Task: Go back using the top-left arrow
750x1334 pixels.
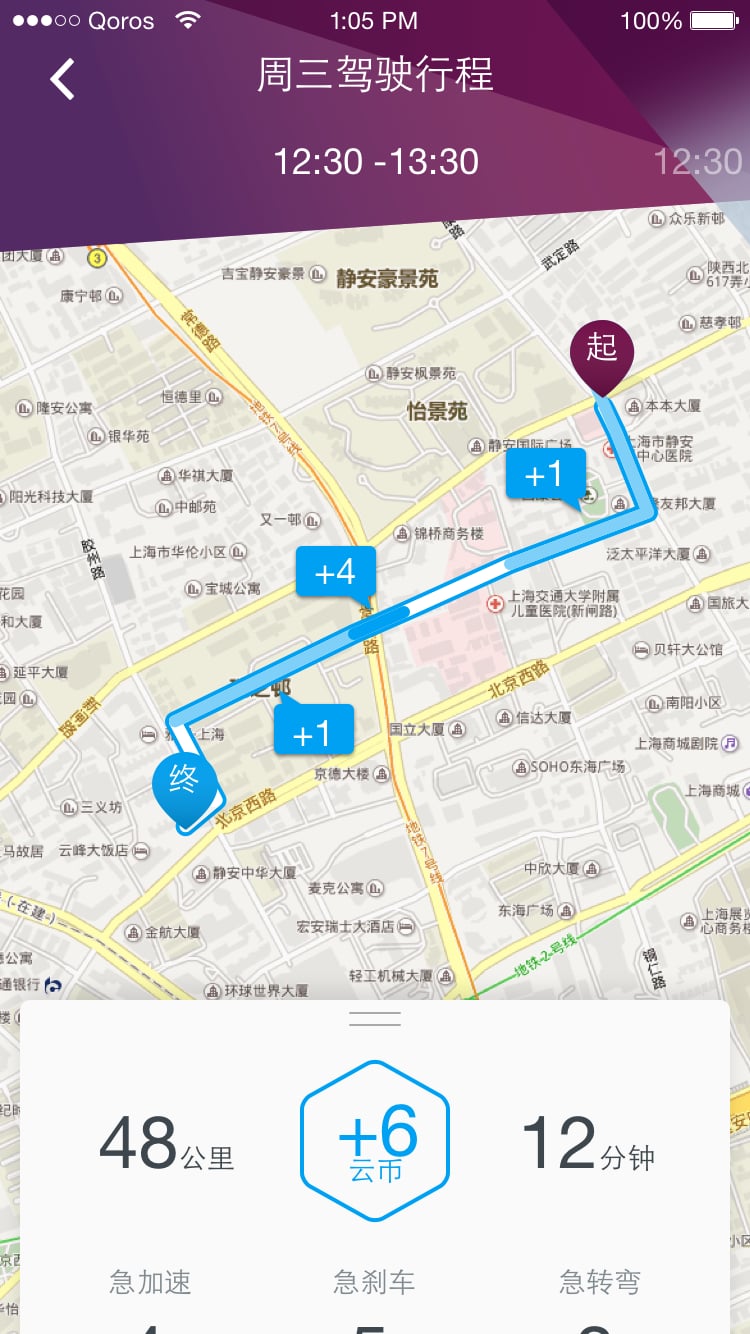Action: (x=63, y=79)
